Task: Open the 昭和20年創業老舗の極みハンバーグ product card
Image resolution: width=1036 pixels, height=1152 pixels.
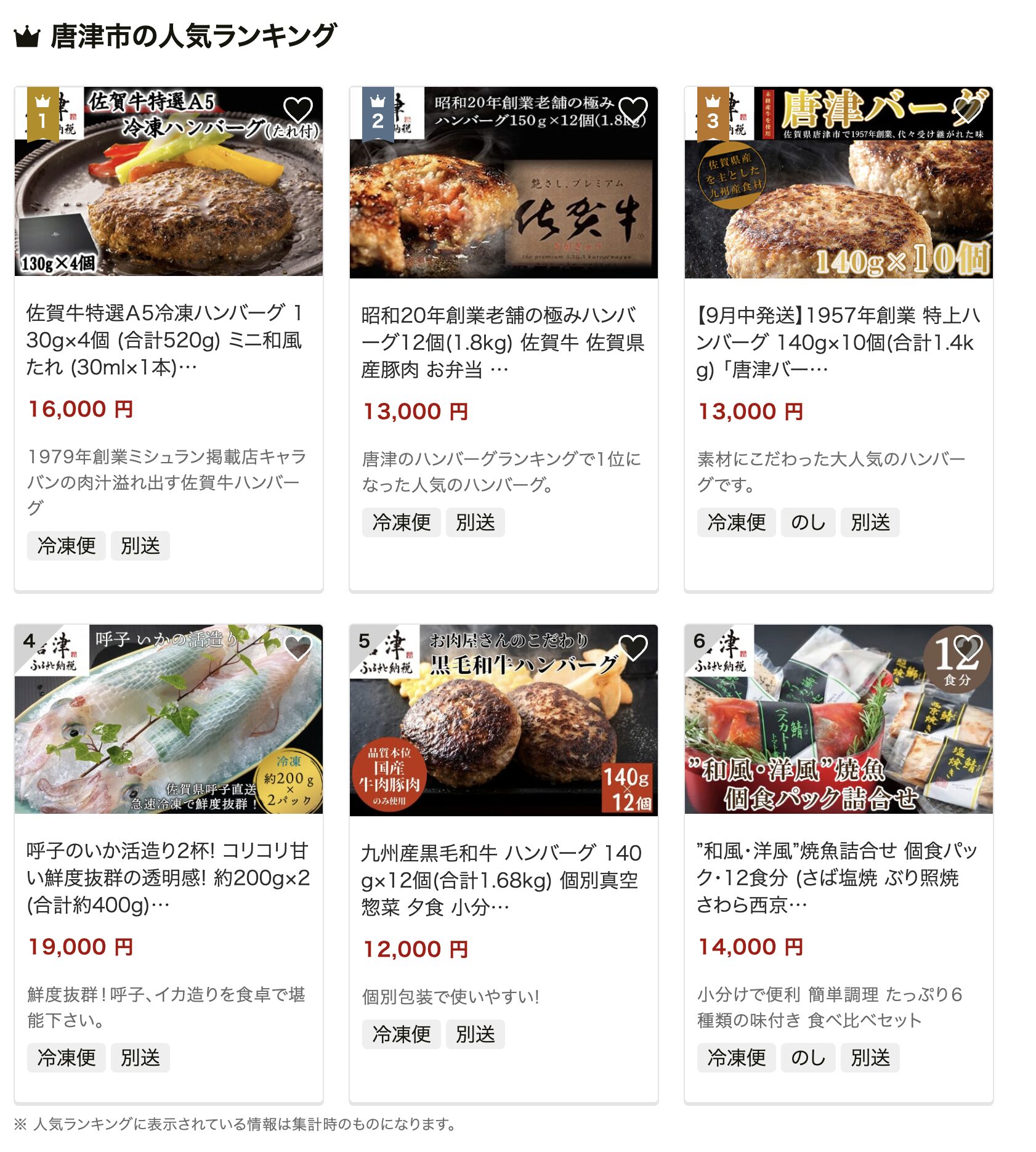Action: tap(503, 342)
